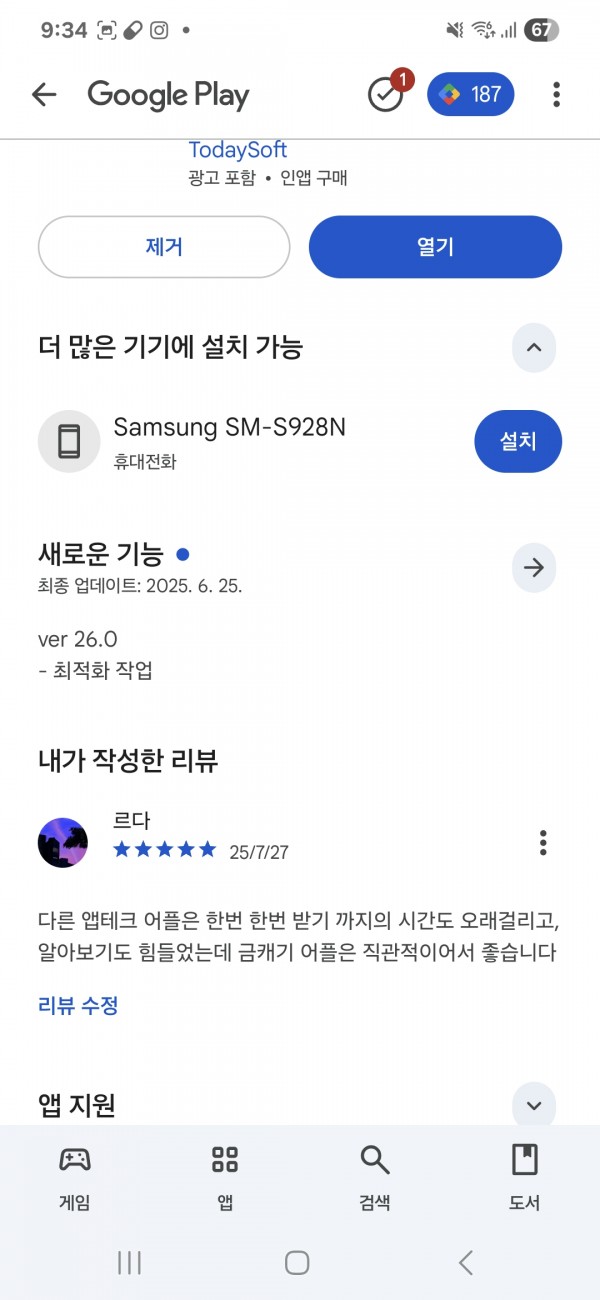This screenshot has width=600, height=1300.
Task: Open options menu for my review
Action: (543, 842)
